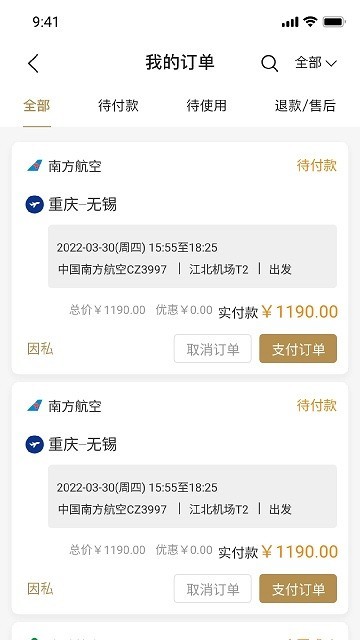Open the 退款/售后 tab
360x640 pixels.
(305, 106)
